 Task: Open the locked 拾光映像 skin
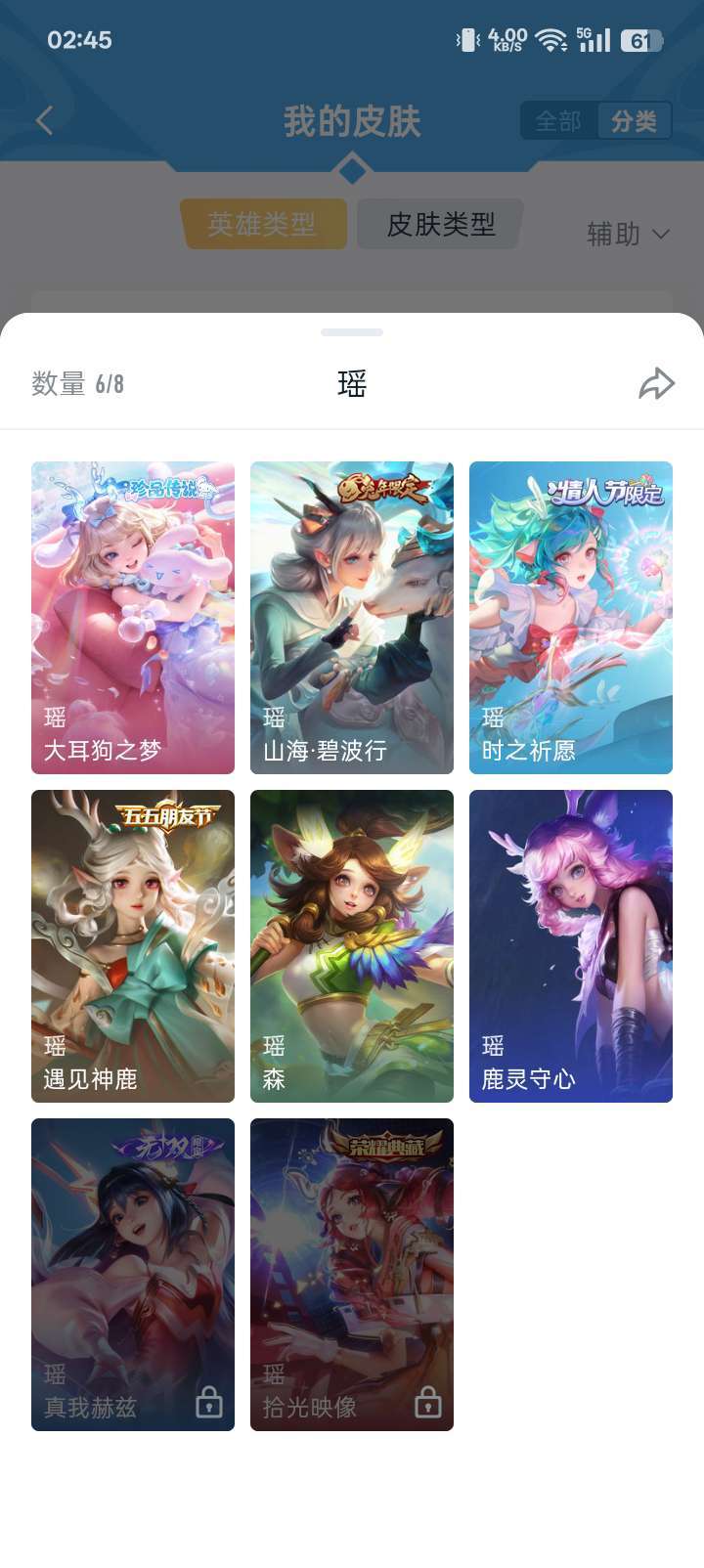click(x=352, y=1275)
